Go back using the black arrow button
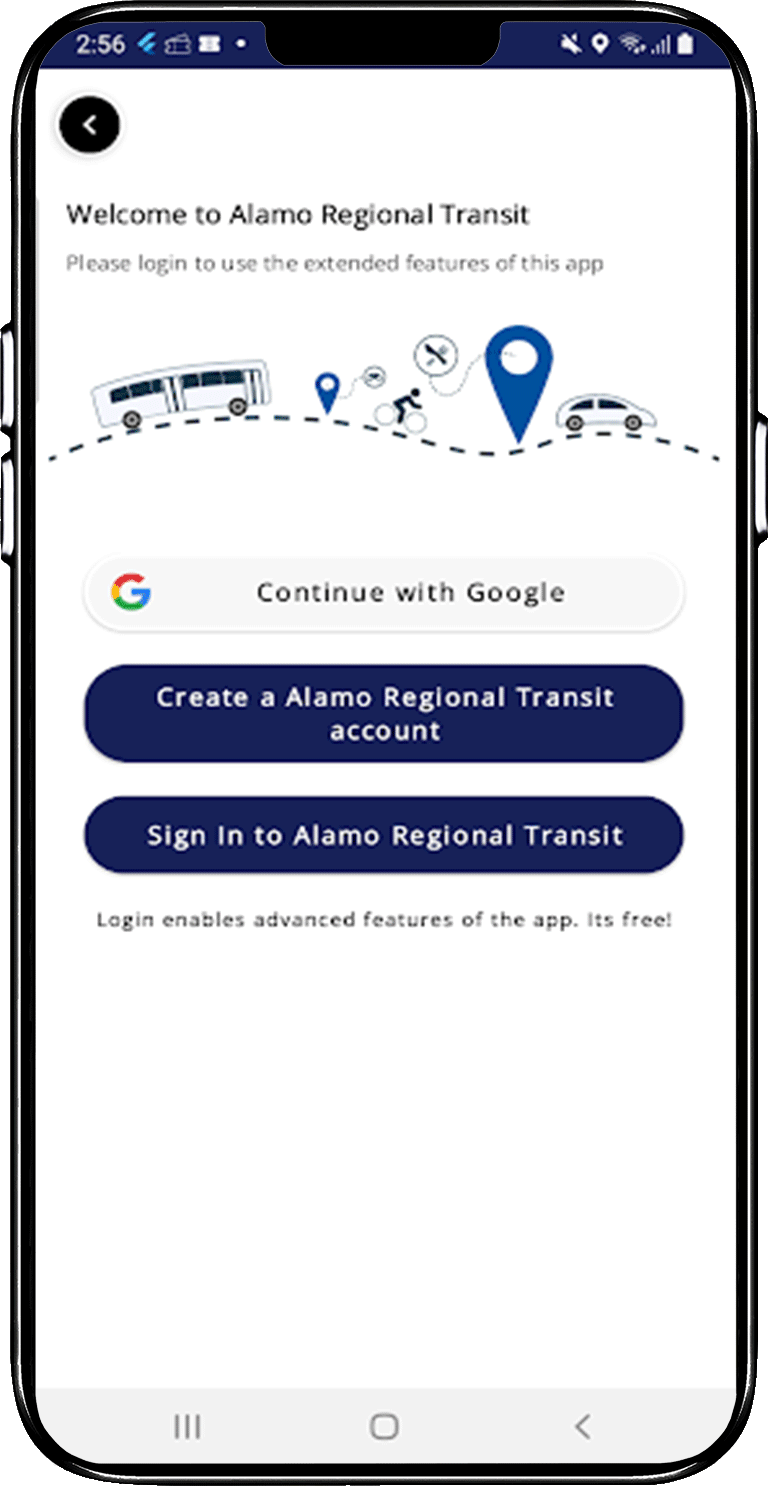The height and width of the screenshot is (1487, 768). click(89, 125)
